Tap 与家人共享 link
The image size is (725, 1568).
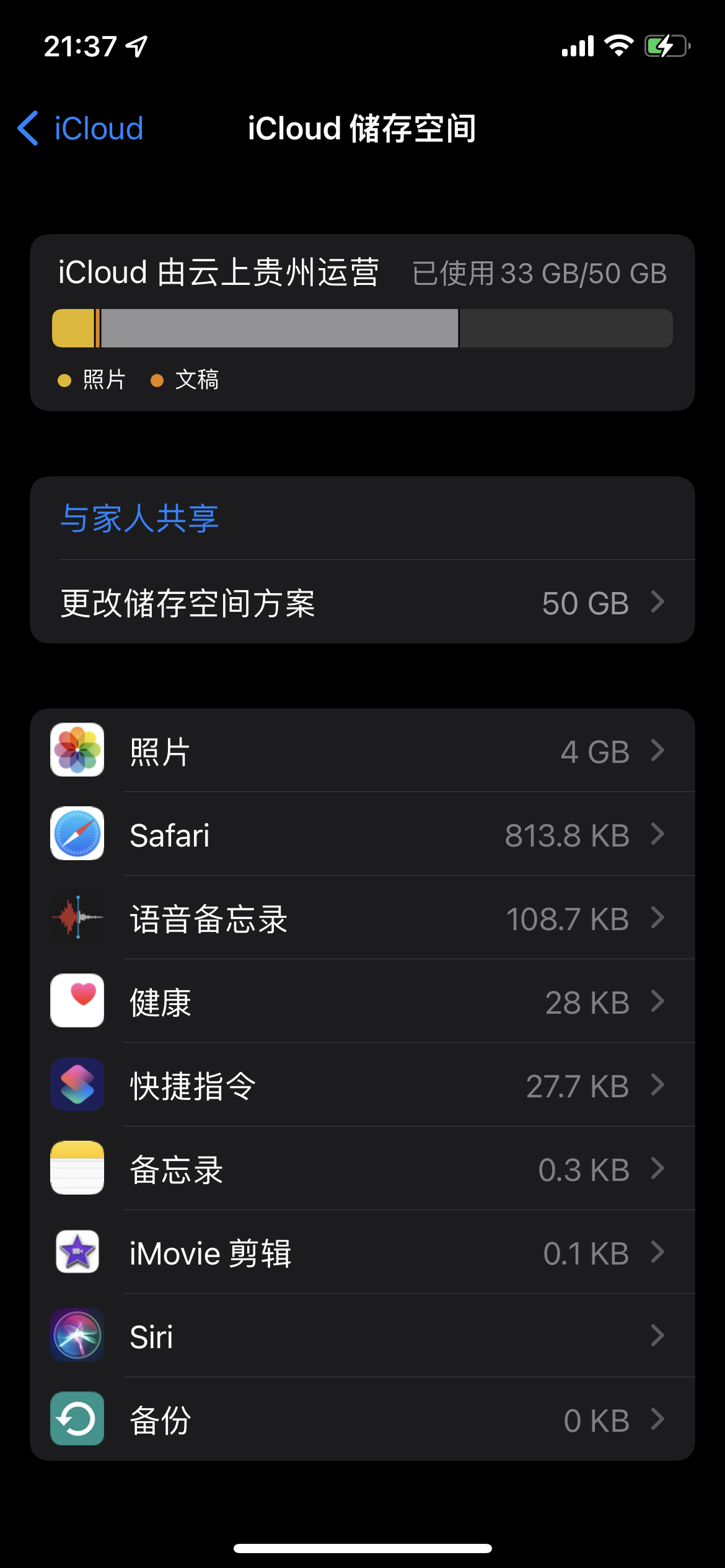[x=139, y=518]
